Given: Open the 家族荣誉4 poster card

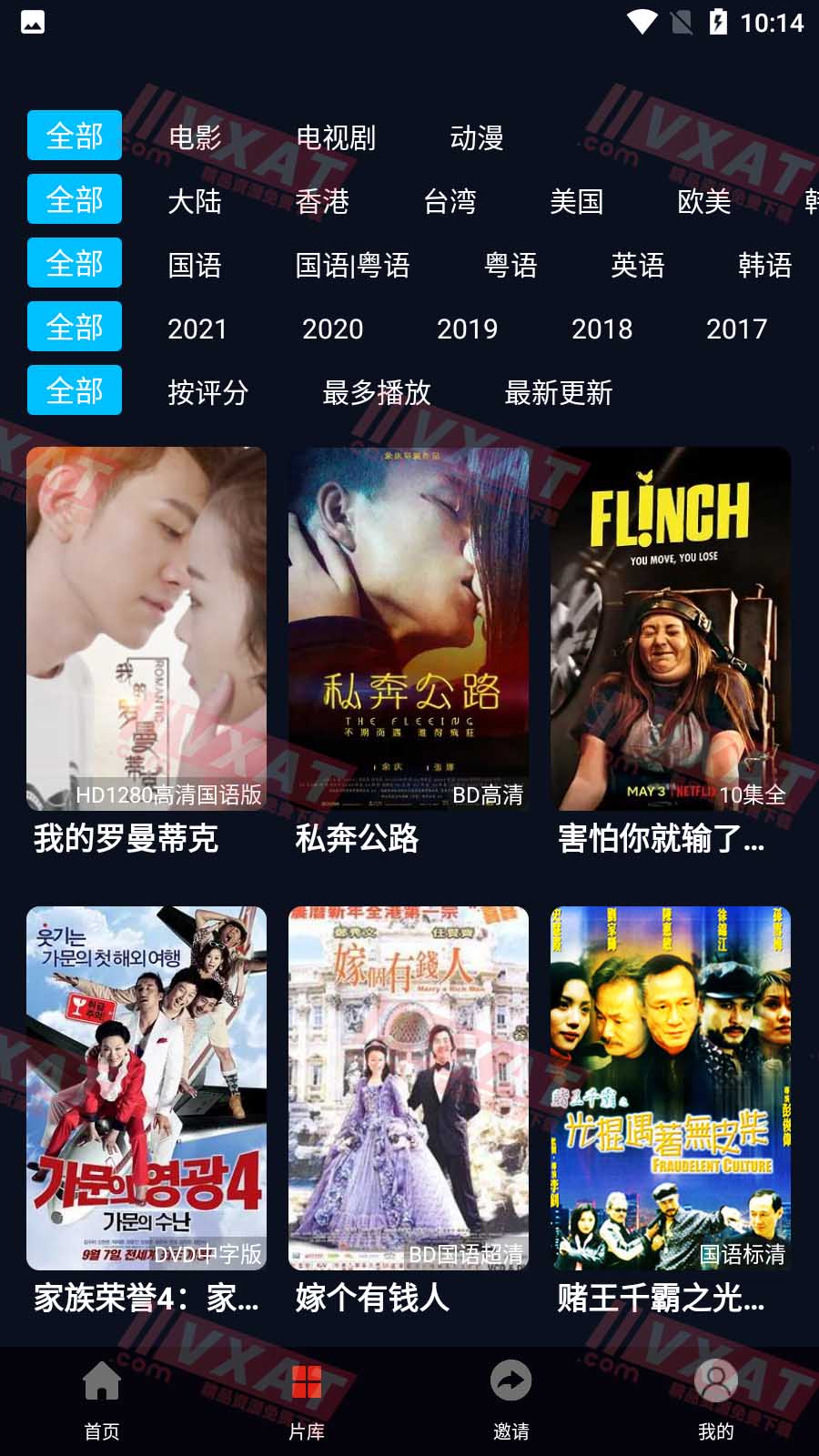Looking at the screenshot, I should click(147, 1087).
